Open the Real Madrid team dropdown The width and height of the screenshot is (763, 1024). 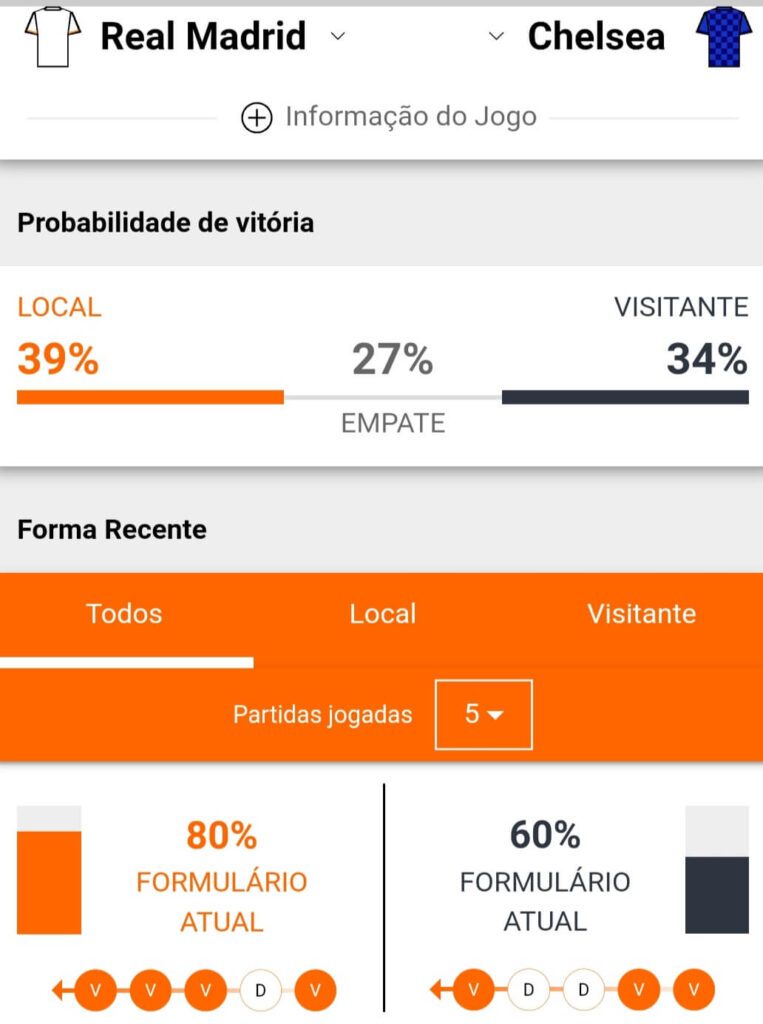(x=337, y=37)
